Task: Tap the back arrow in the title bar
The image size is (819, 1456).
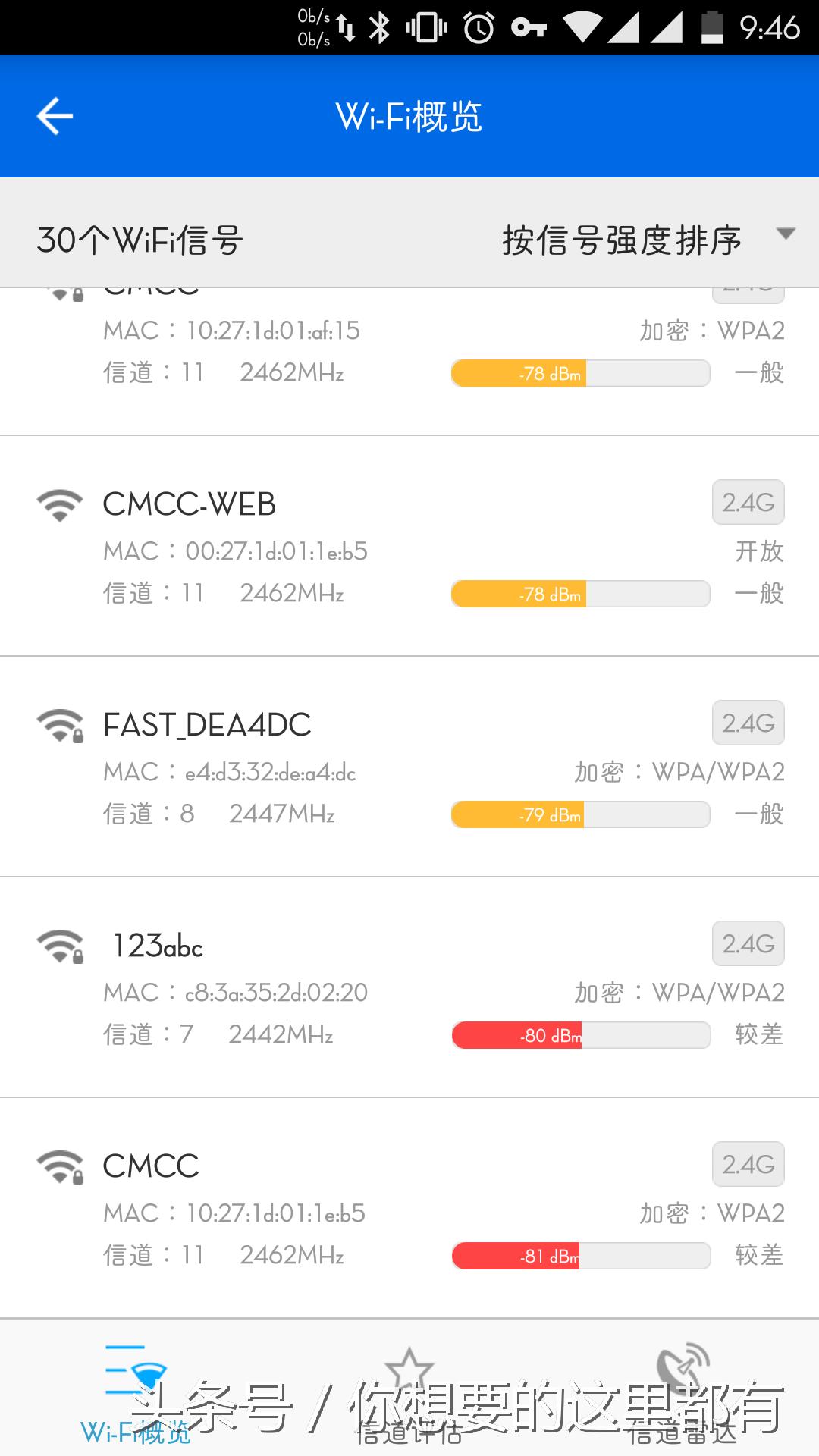Action: click(x=53, y=116)
